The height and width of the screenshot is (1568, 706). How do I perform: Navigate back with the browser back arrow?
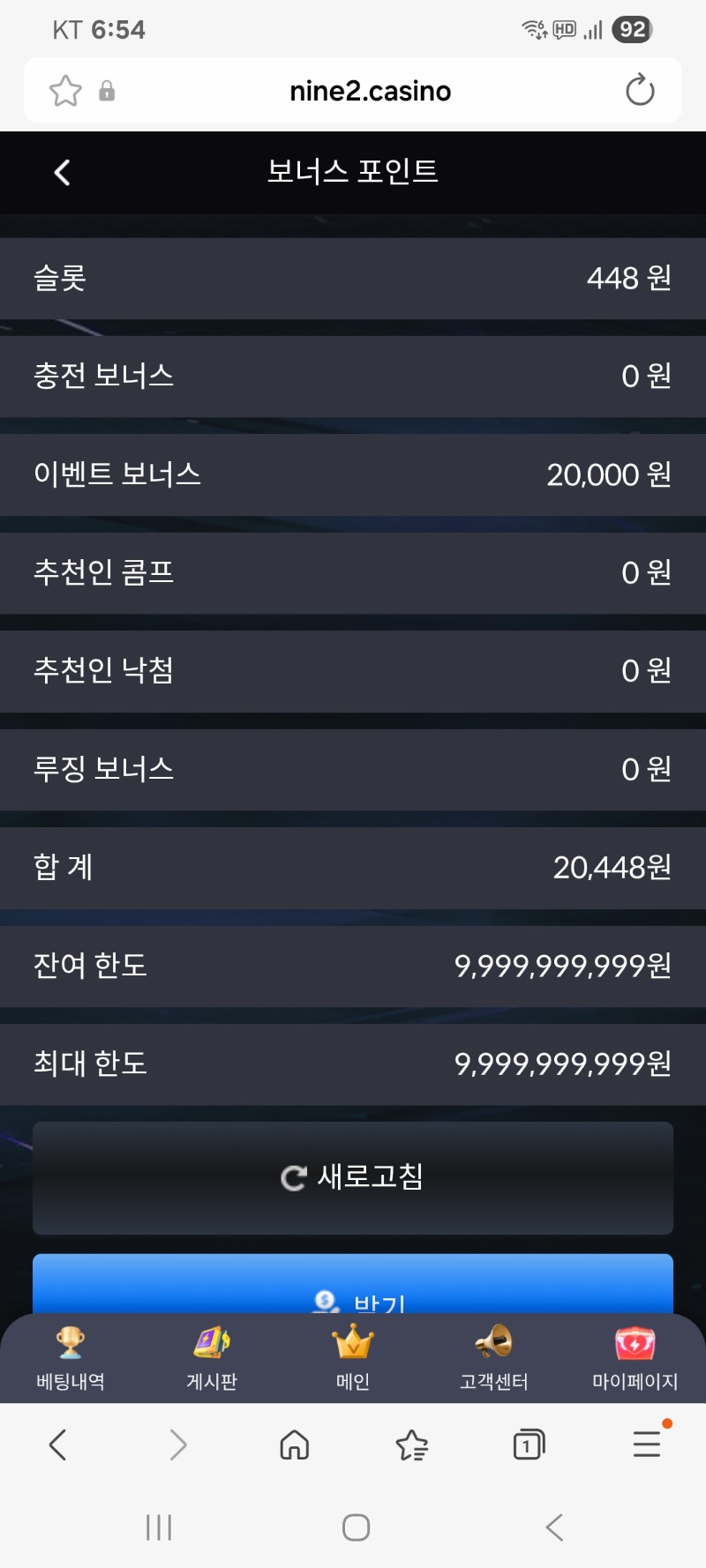(x=58, y=1445)
